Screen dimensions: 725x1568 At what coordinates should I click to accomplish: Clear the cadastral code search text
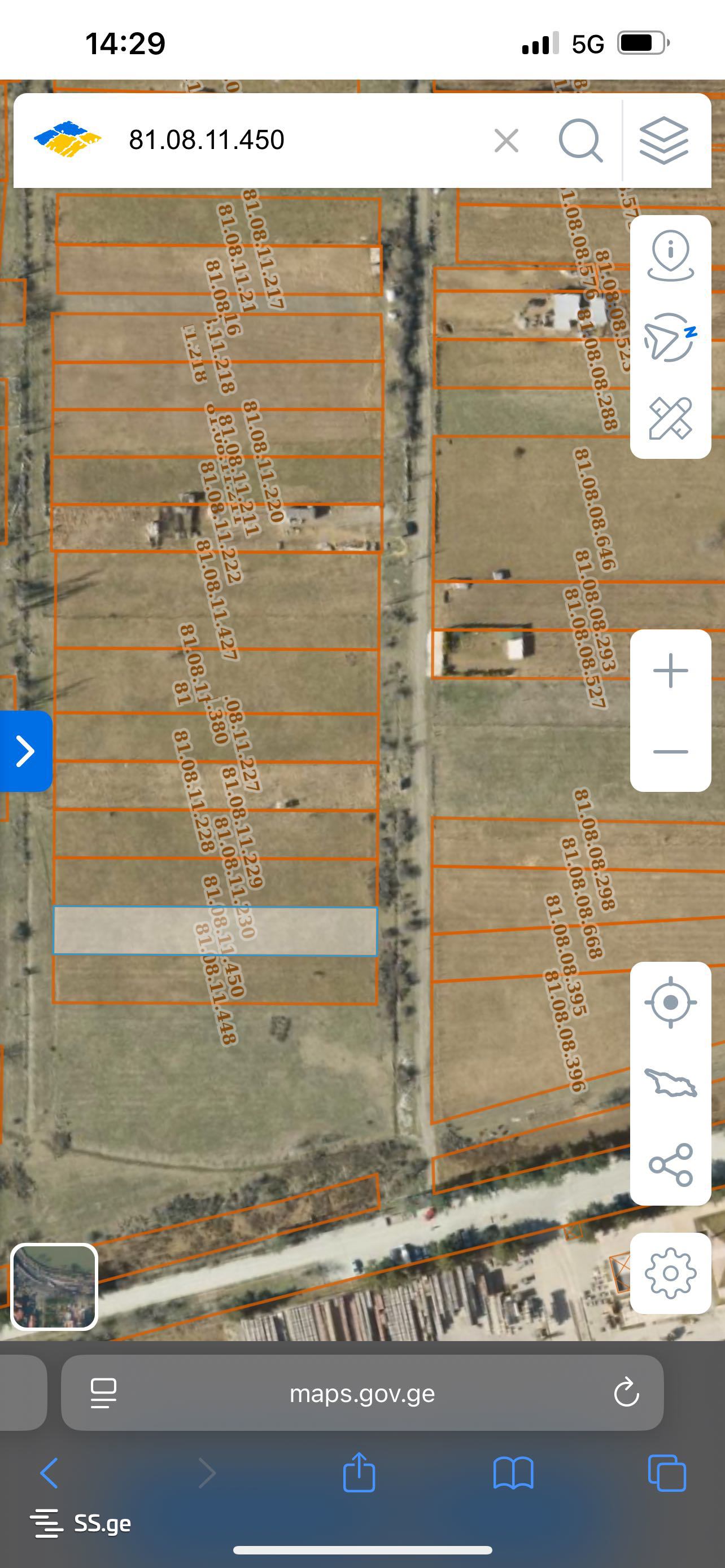pyautogui.click(x=506, y=141)
